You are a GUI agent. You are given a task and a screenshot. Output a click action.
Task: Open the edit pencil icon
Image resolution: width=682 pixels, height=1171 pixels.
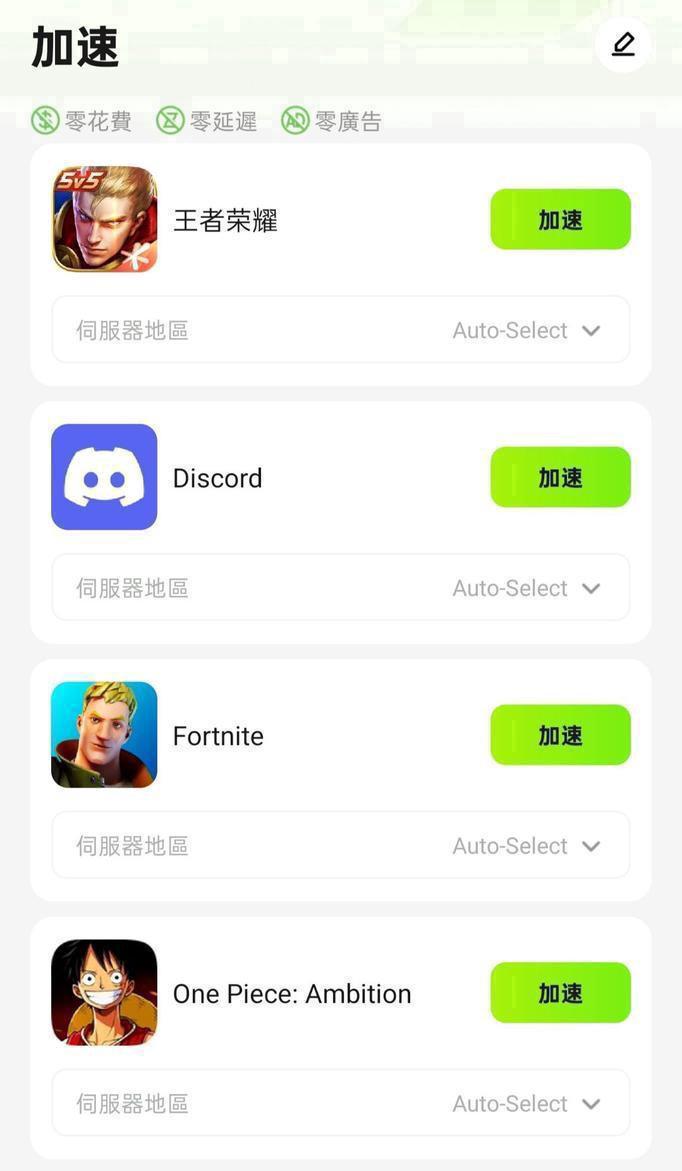(623, 44)
